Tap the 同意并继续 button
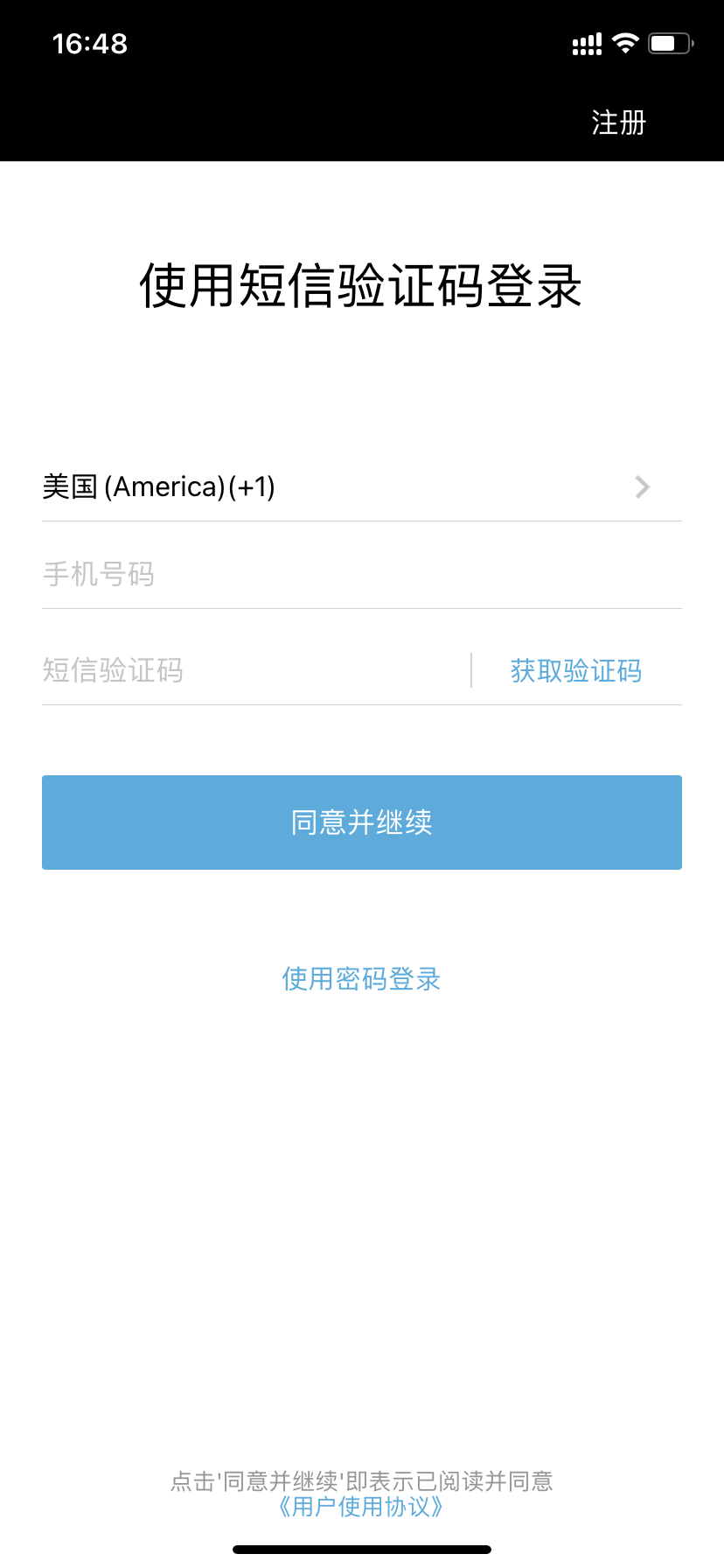Image resolution: width=724 pixels, height=1568 pixels. pyautogui.click(x=362, y=822)
